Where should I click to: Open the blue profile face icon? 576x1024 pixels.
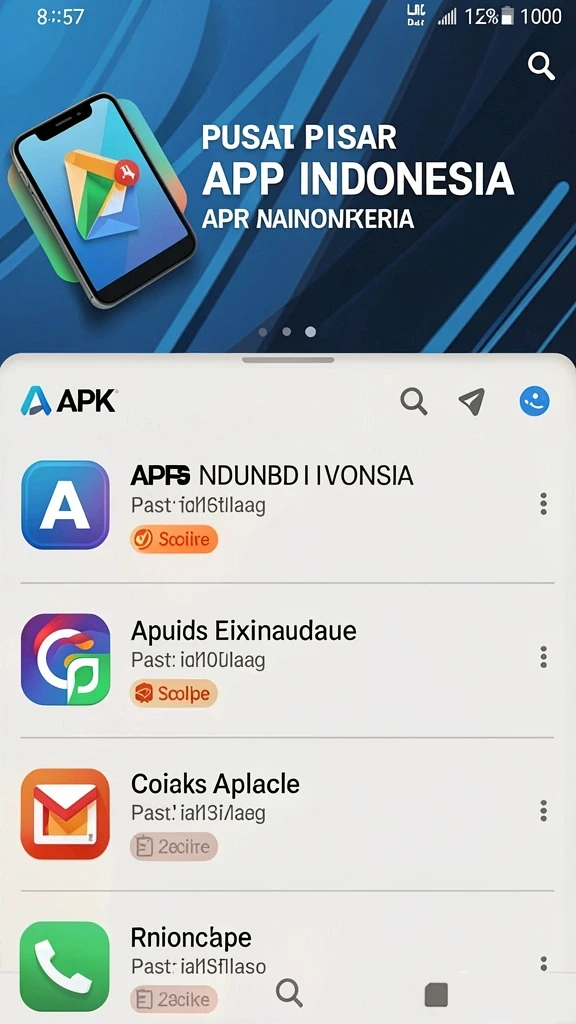534,401
